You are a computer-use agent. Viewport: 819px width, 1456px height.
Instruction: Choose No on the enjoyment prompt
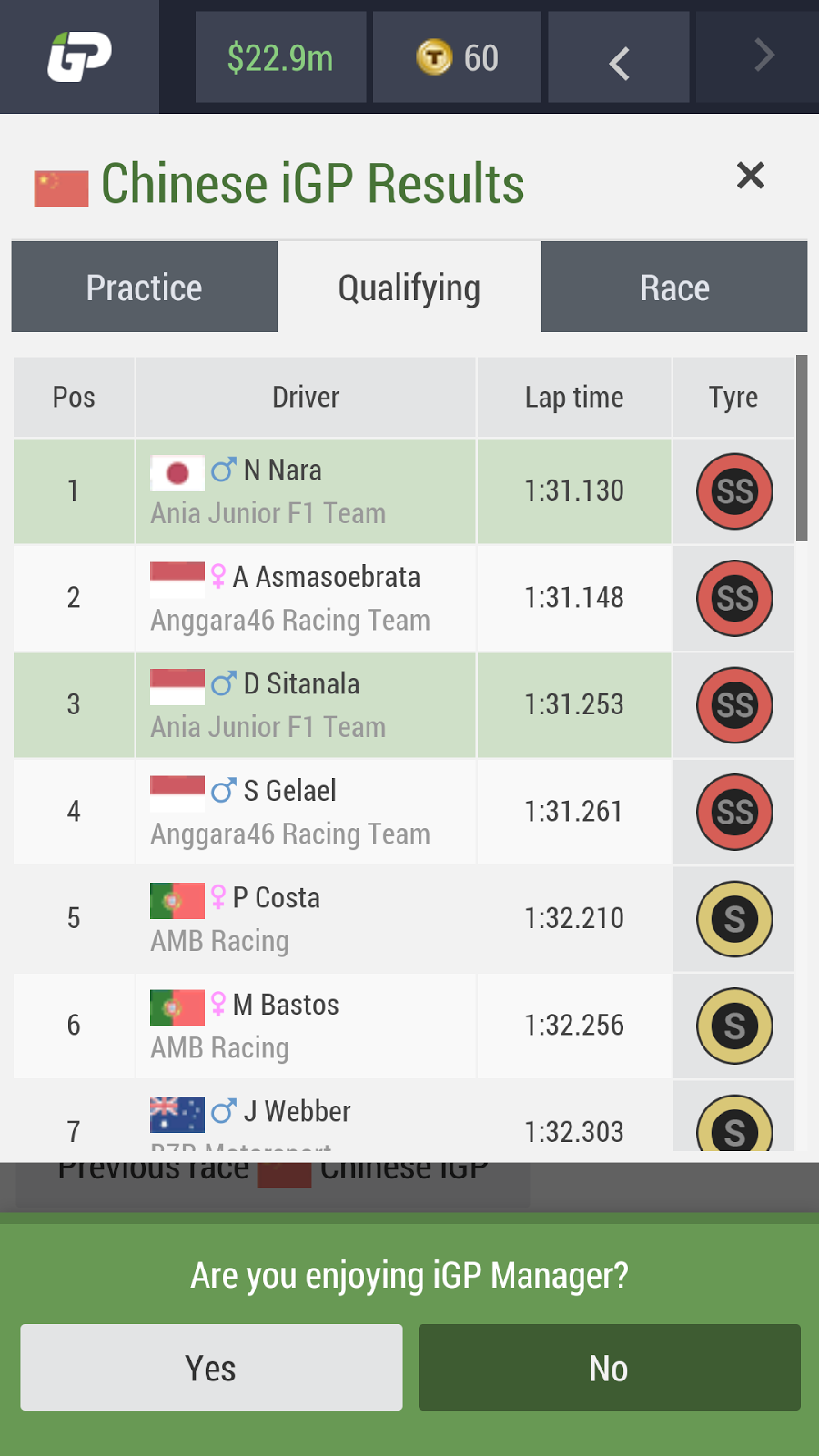609,1367
